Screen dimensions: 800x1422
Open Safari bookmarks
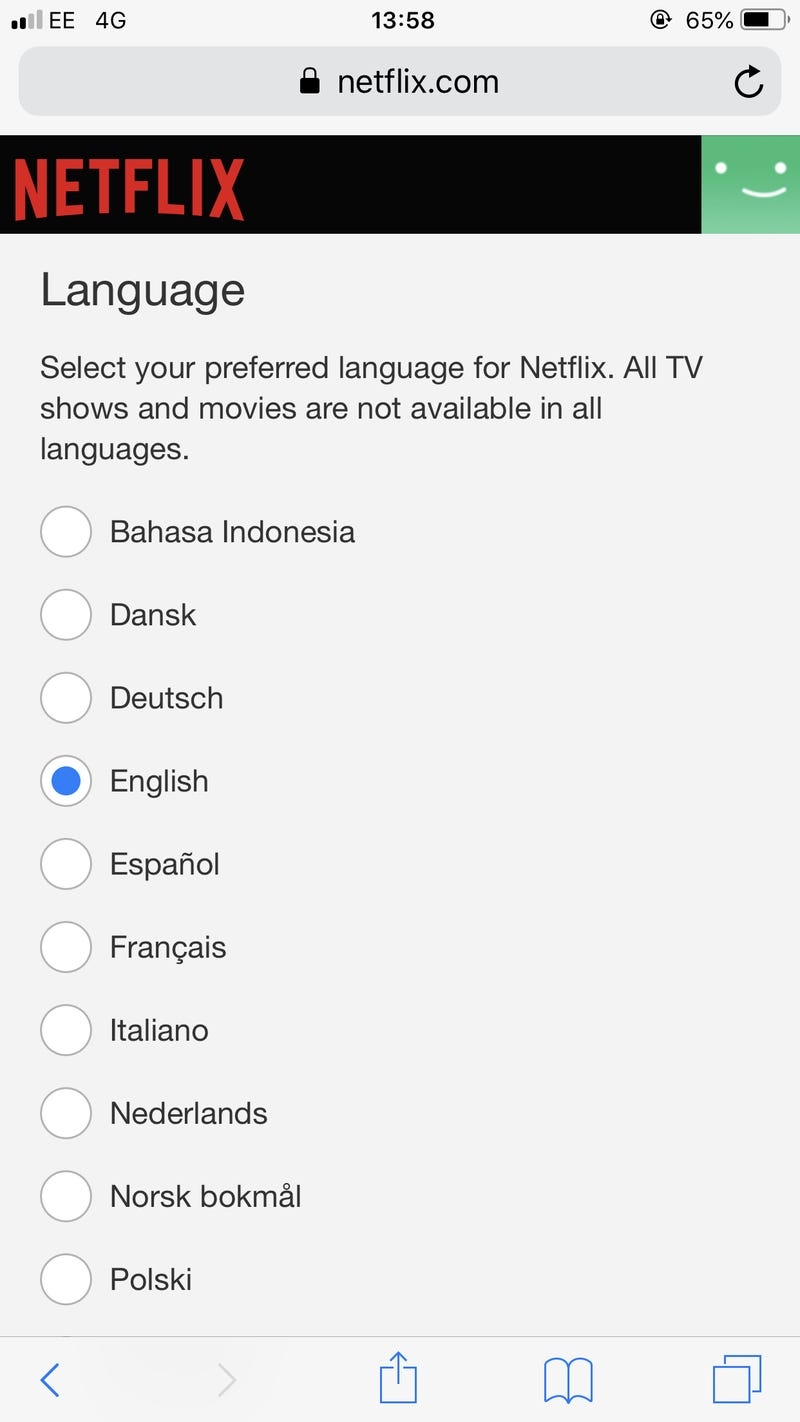[568, 1381]
